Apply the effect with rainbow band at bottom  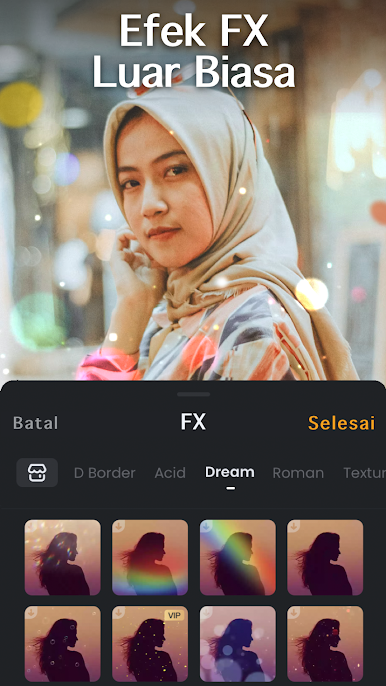(x=150, y=557)
